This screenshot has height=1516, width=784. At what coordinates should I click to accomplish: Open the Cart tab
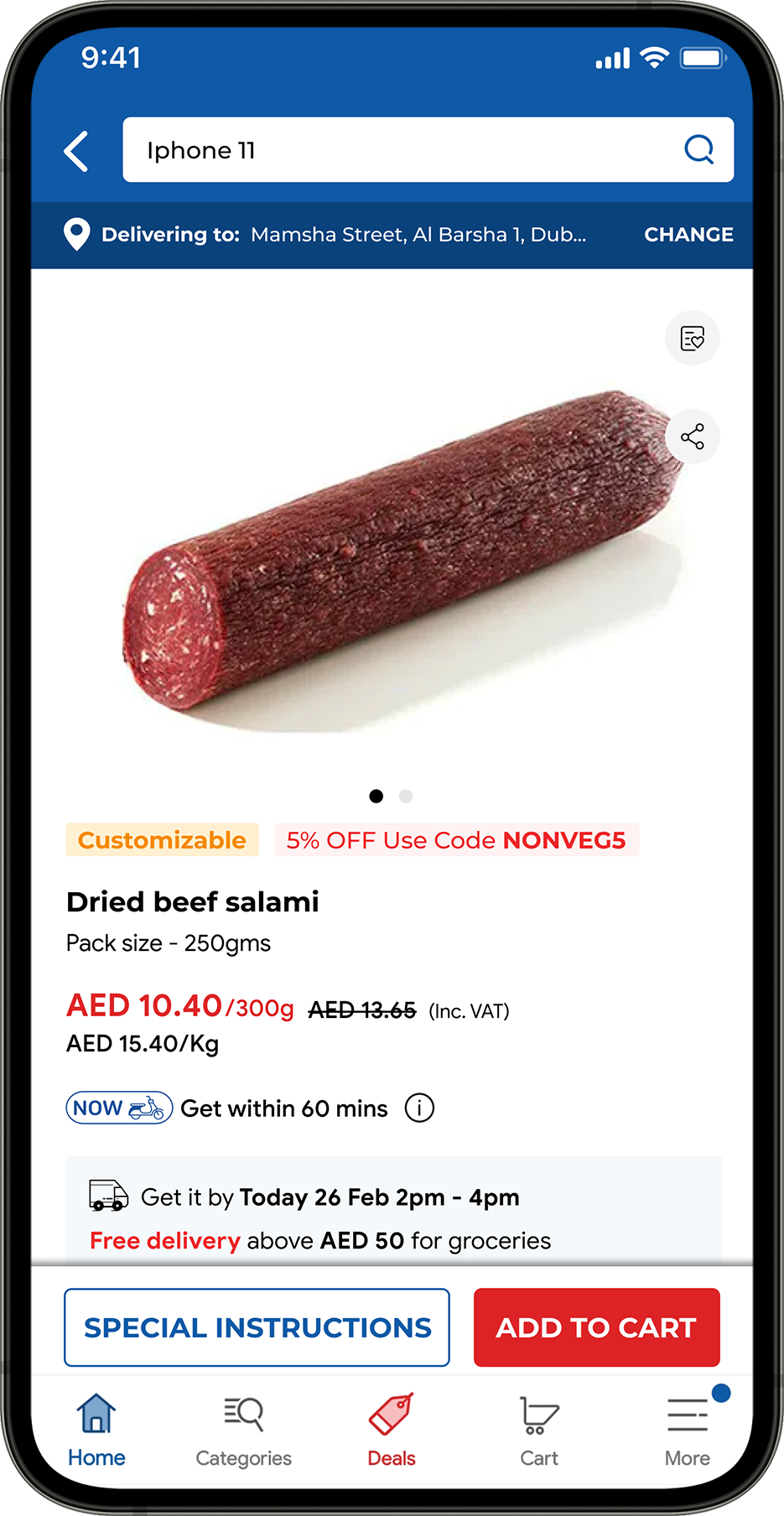click(x=538, y=1430)
